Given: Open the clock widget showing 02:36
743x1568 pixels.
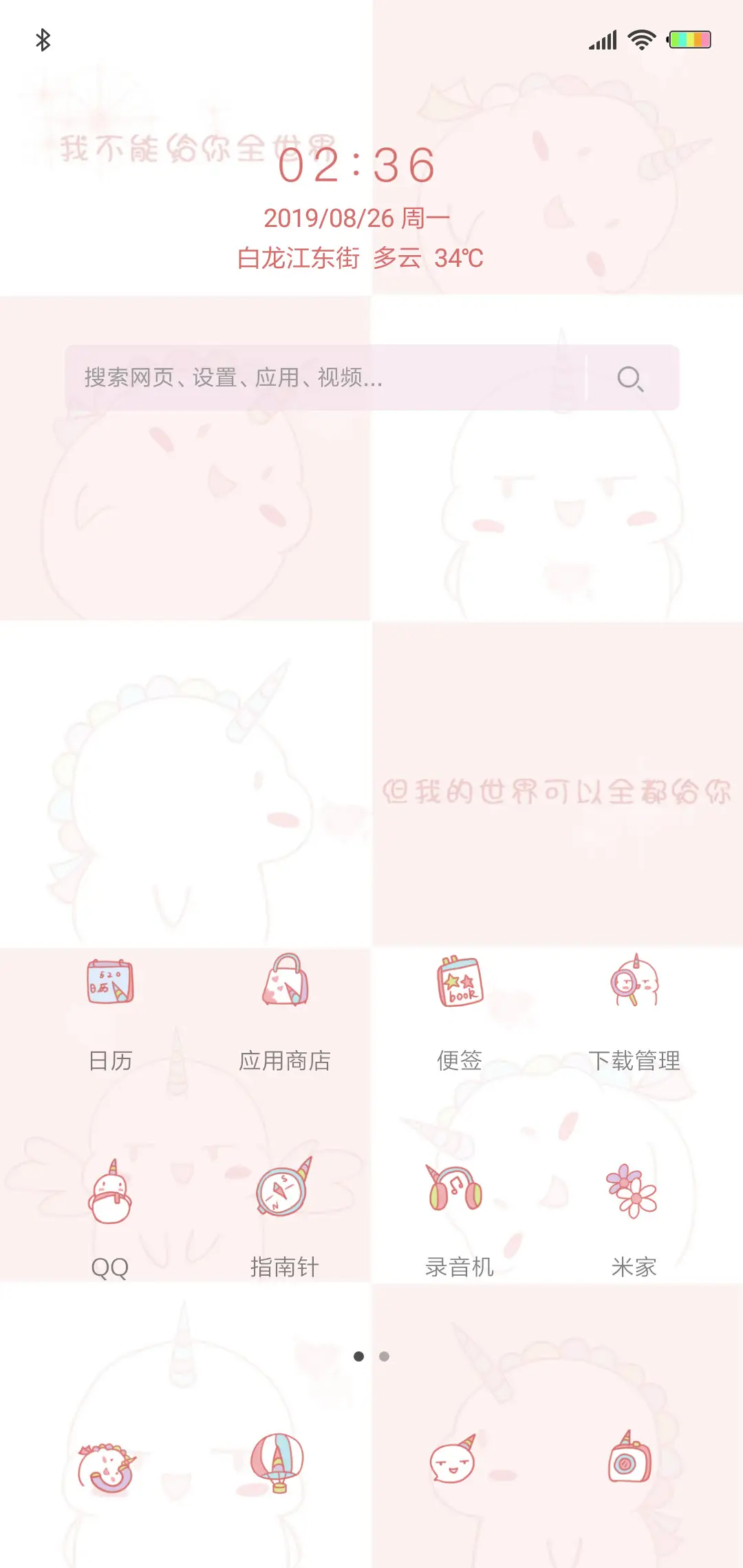Looking at the screenshot, I should 356,165.
